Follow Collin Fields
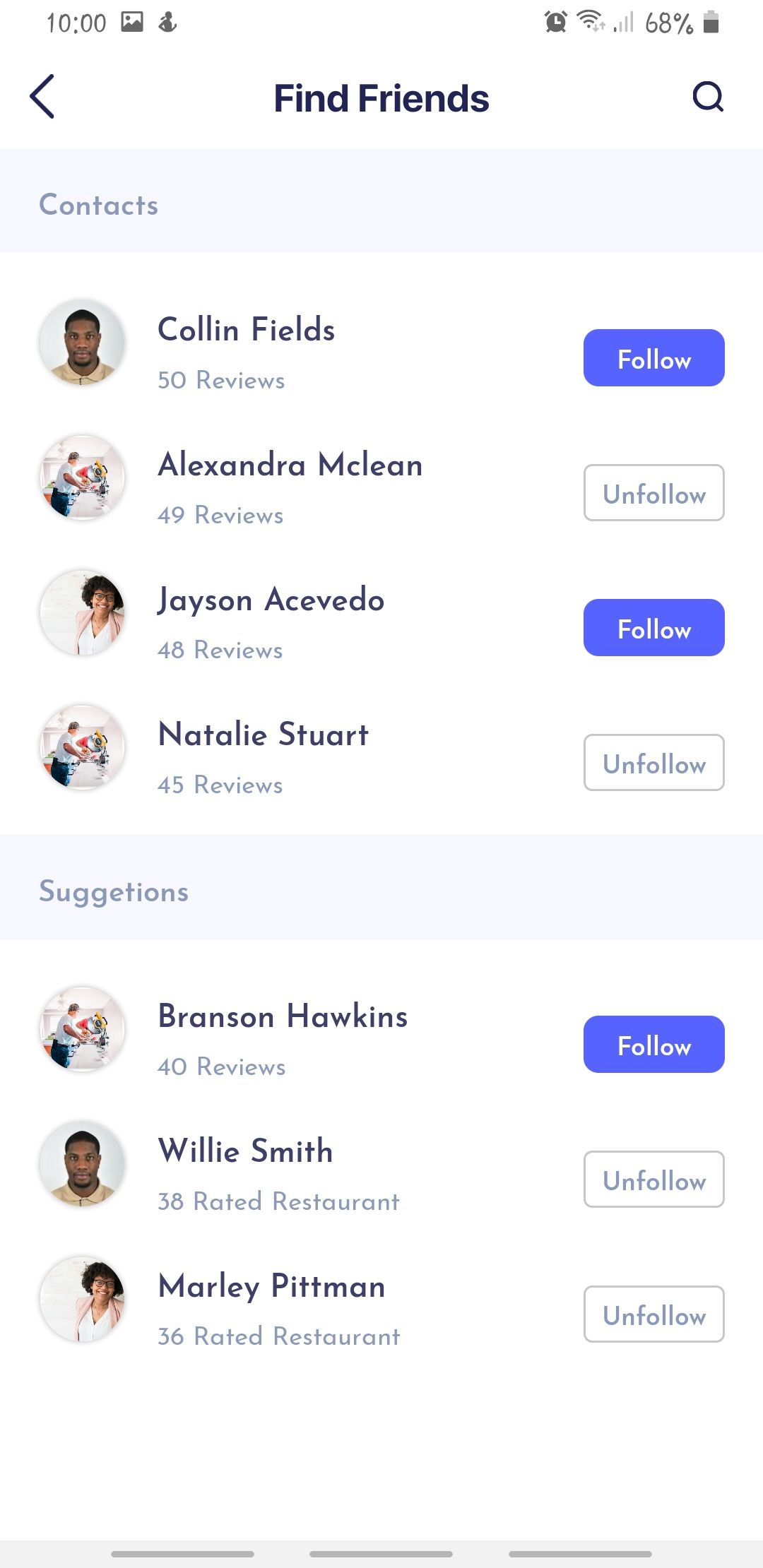Screen dimensions: 763x1568 (653, 357)
